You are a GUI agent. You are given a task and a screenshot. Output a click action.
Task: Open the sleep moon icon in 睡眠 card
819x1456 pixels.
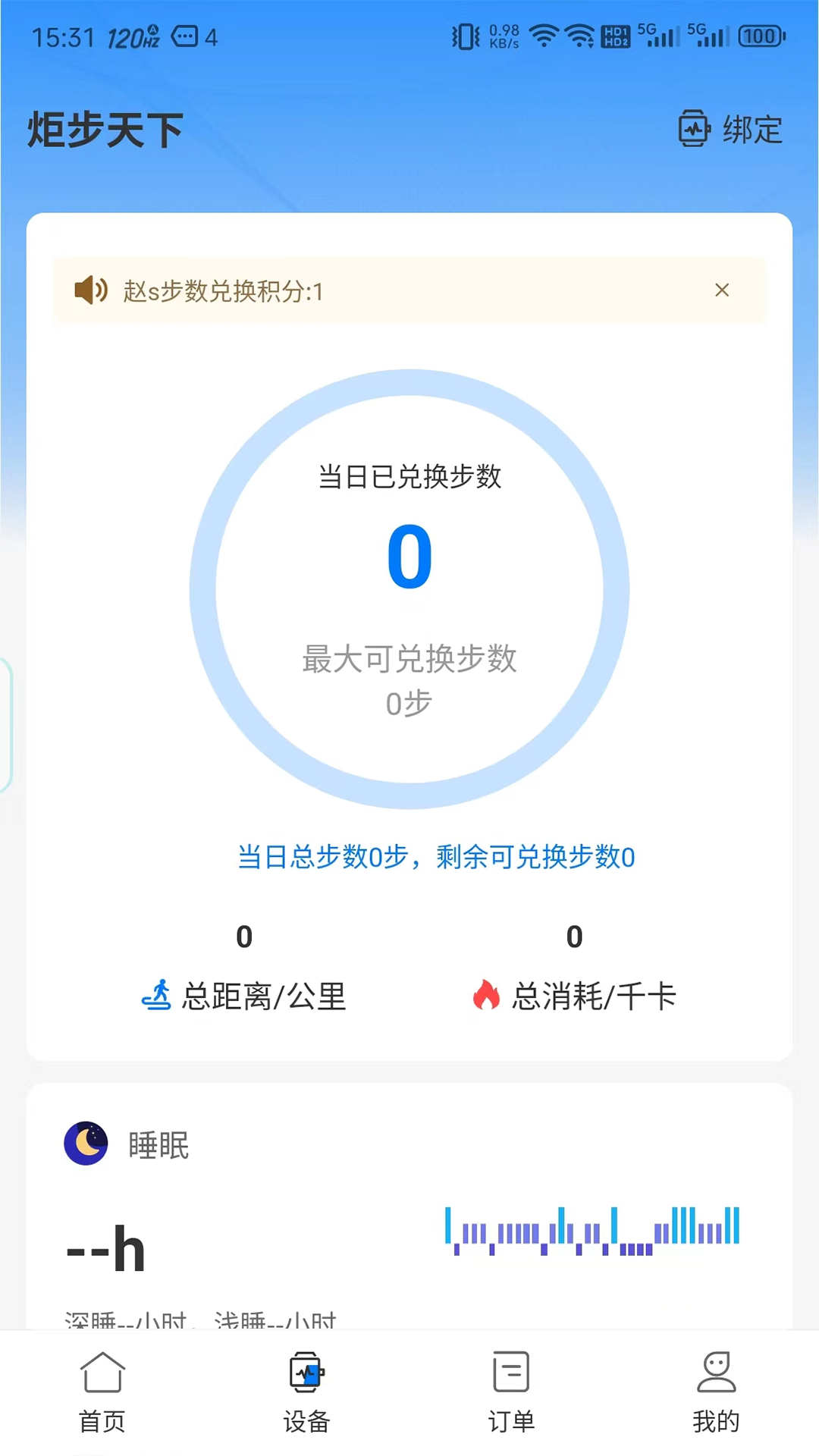[86, 1144]
